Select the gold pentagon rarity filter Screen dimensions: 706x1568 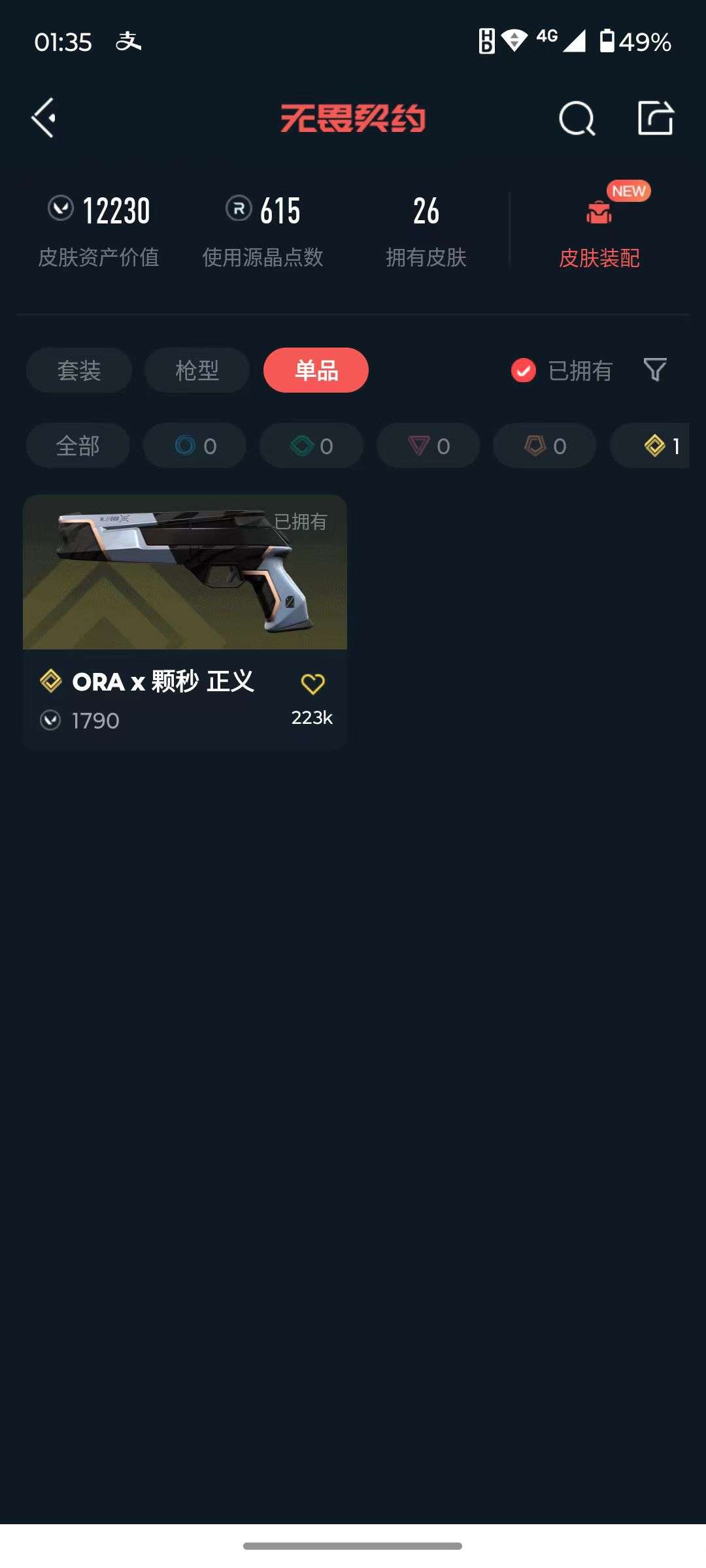click(x=544, y=445)
